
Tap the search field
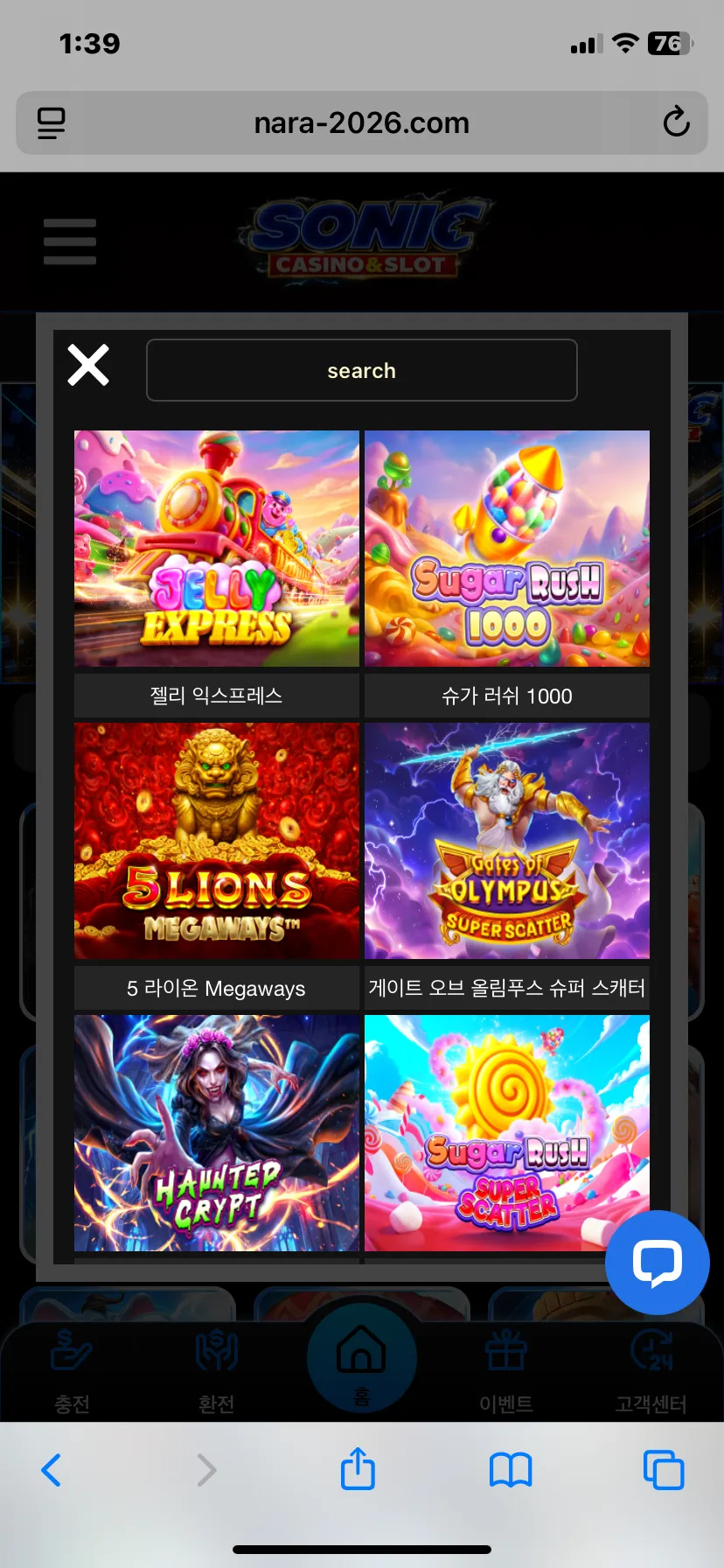[362, 370]
